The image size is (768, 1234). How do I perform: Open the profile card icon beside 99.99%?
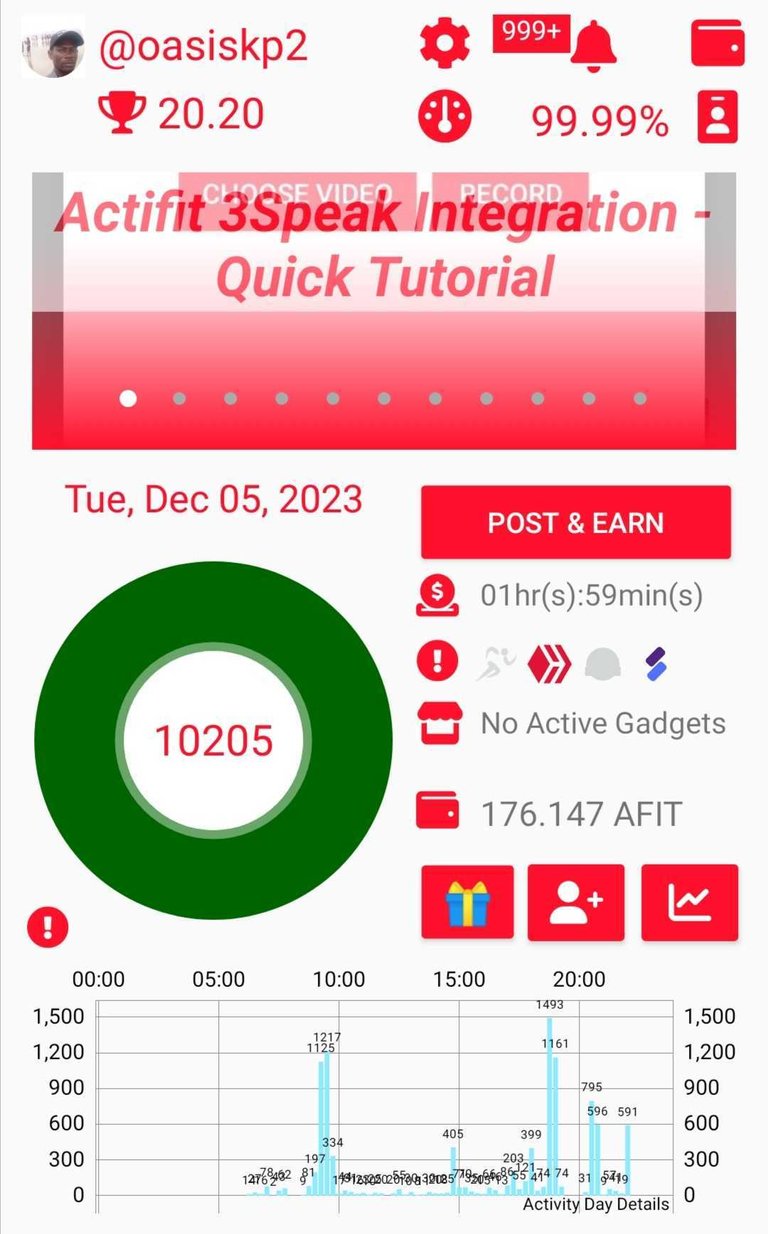[717, 117]
